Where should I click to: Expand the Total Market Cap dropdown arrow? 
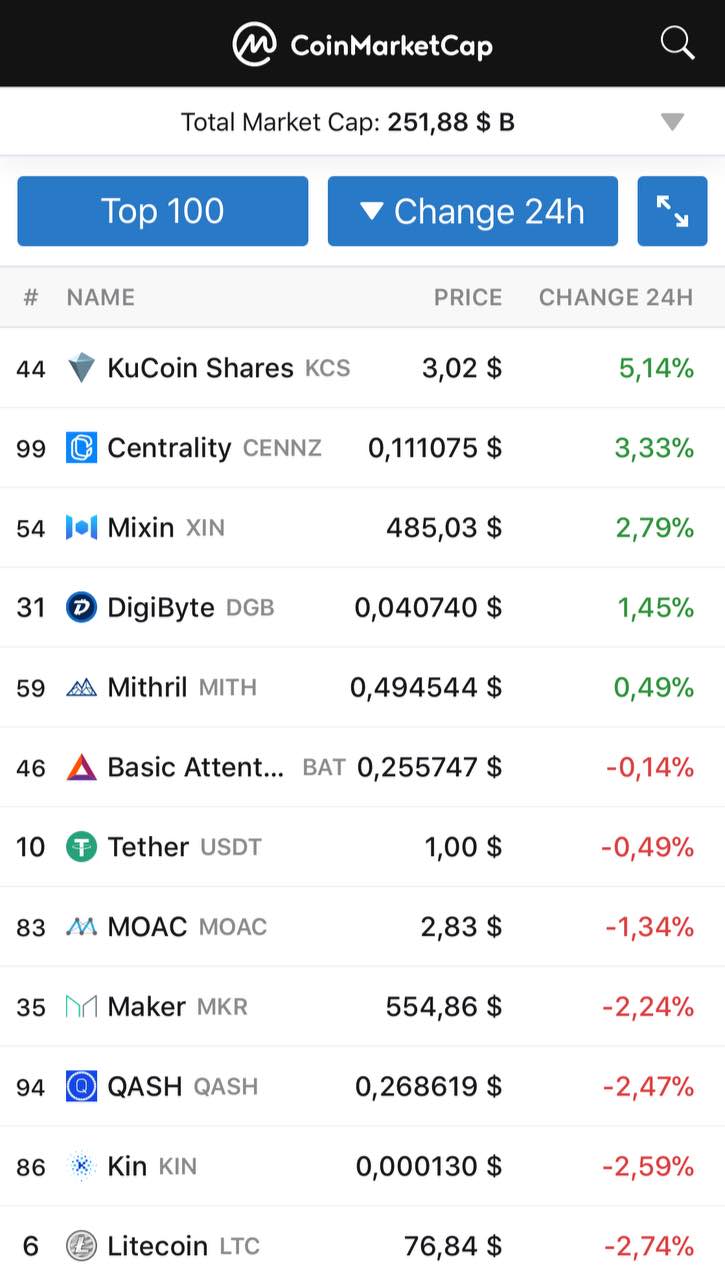(x=672, y=122)
